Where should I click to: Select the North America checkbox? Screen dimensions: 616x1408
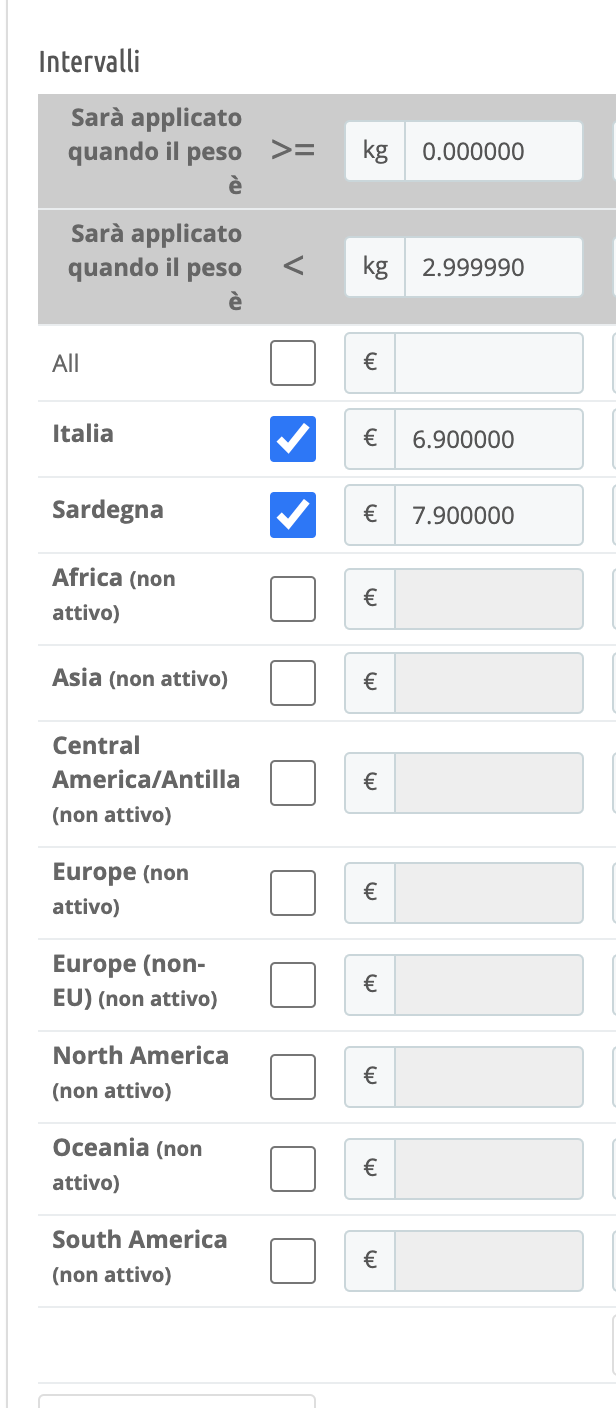[x=293, y=1076]
